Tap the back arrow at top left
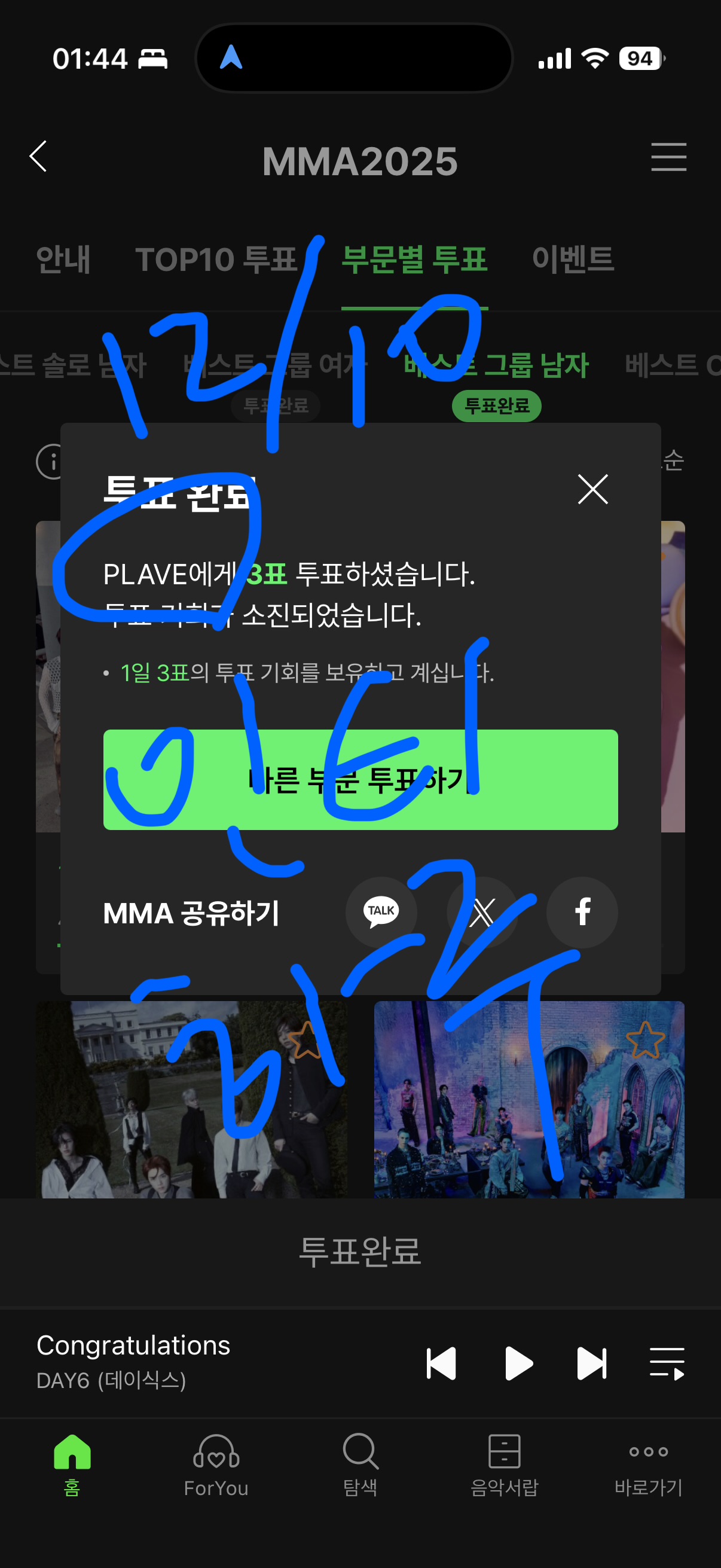This screenshot has height=1568, width=721. pos(38,157)
